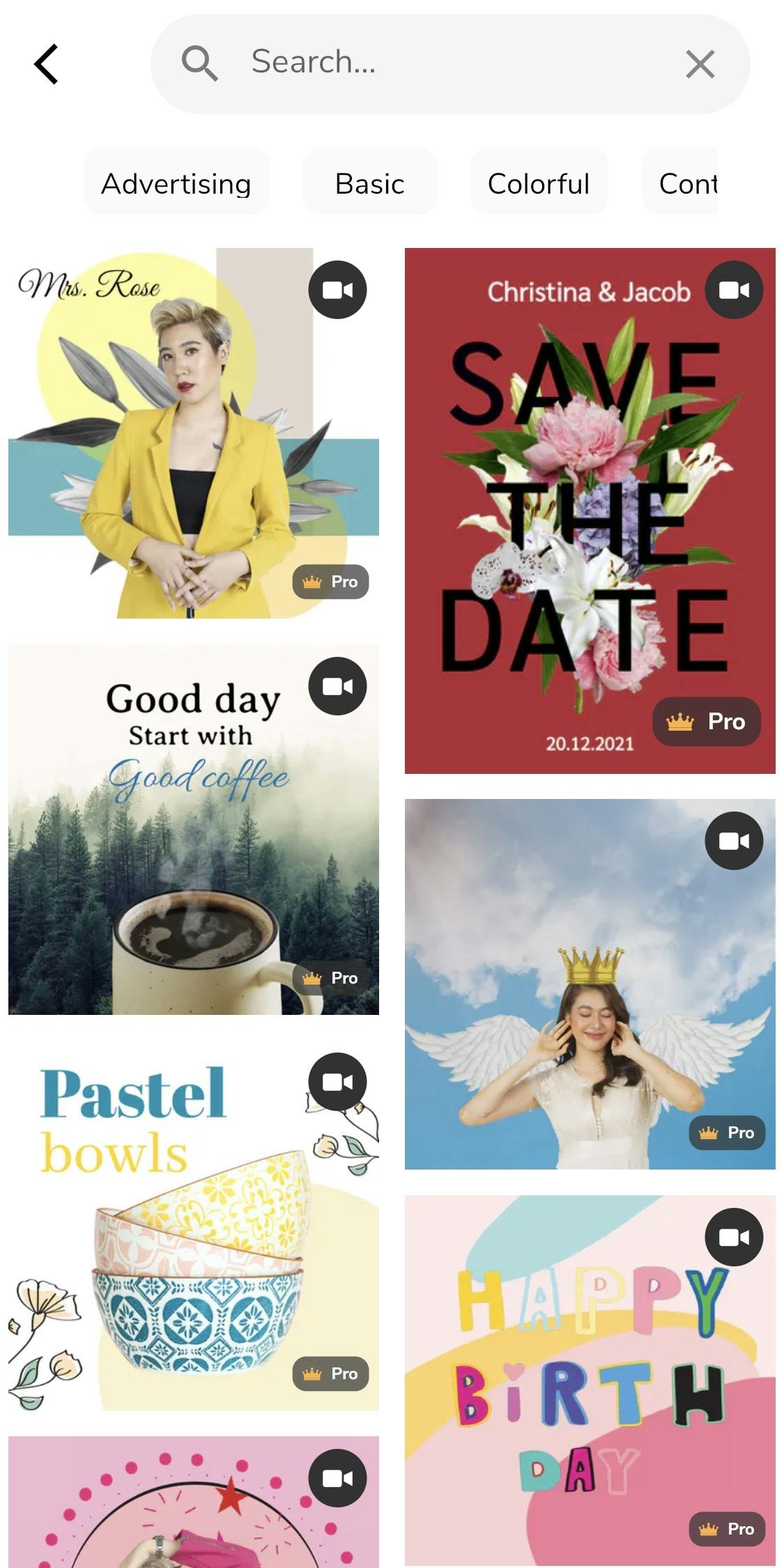Open the Save the Date template
784x1568 pixels.
coord(590,511)
